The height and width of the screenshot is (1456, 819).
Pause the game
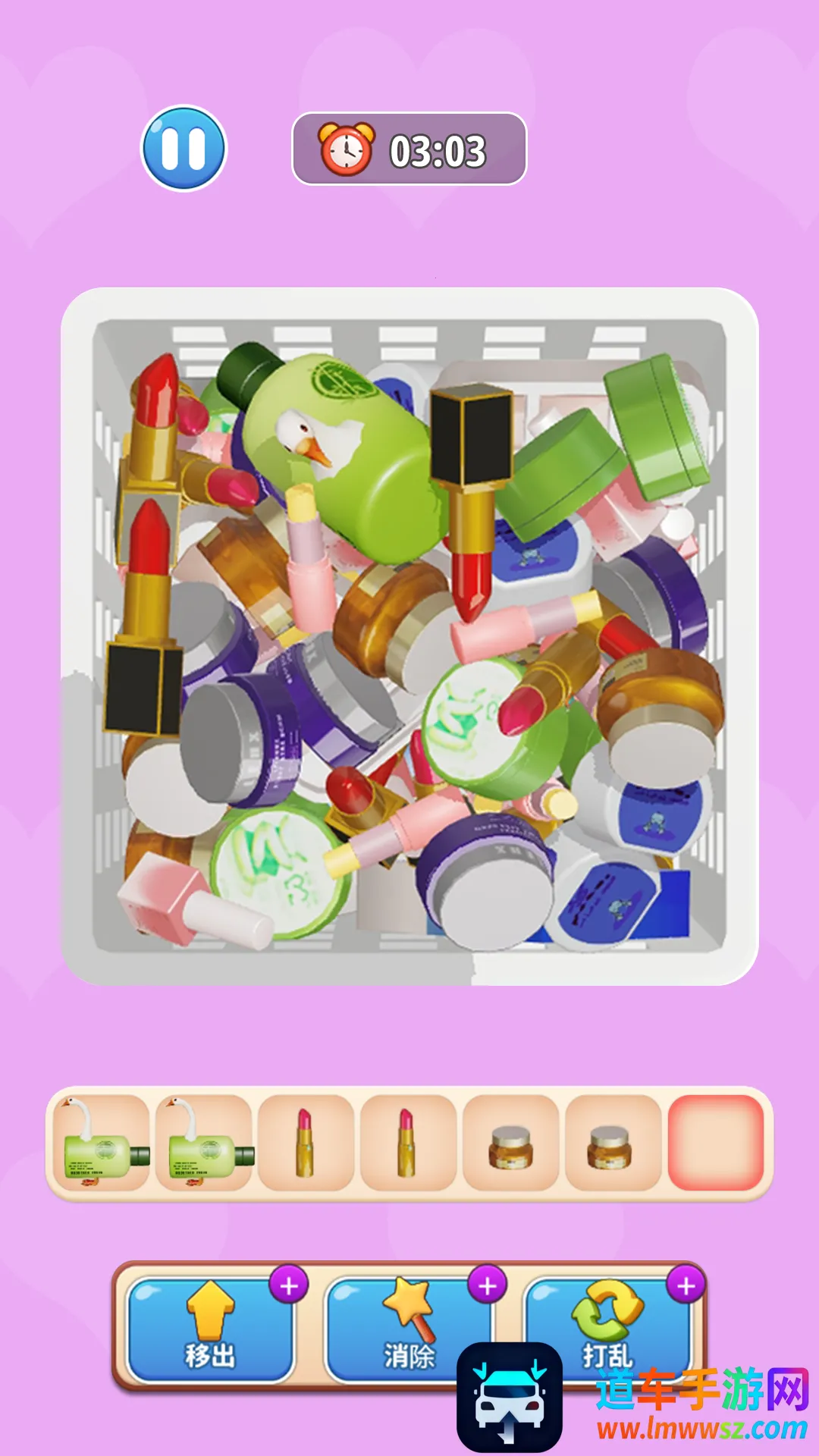[x=184, y=149]
